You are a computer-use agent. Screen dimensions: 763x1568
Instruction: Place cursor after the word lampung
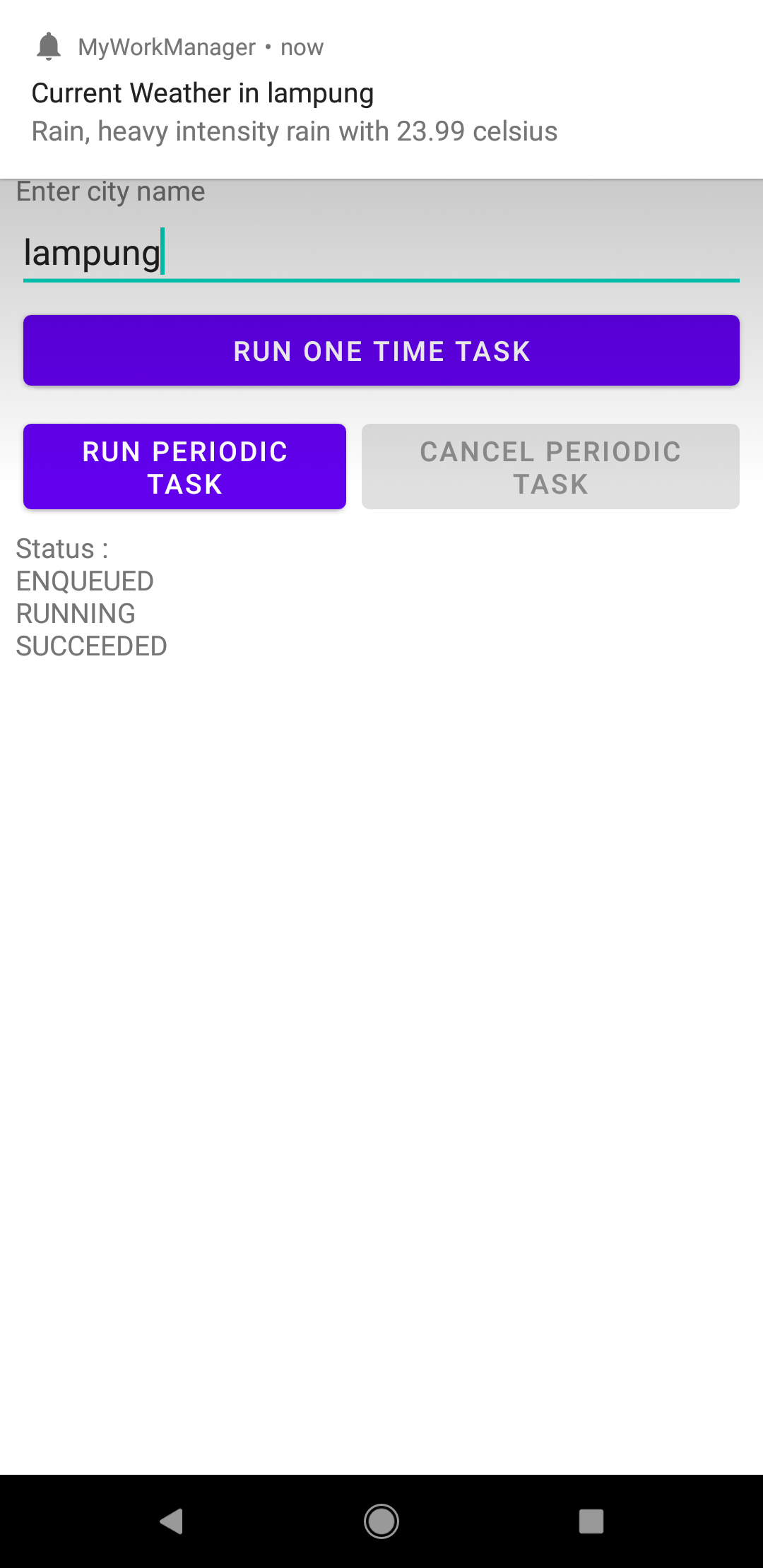pos(164,251)
